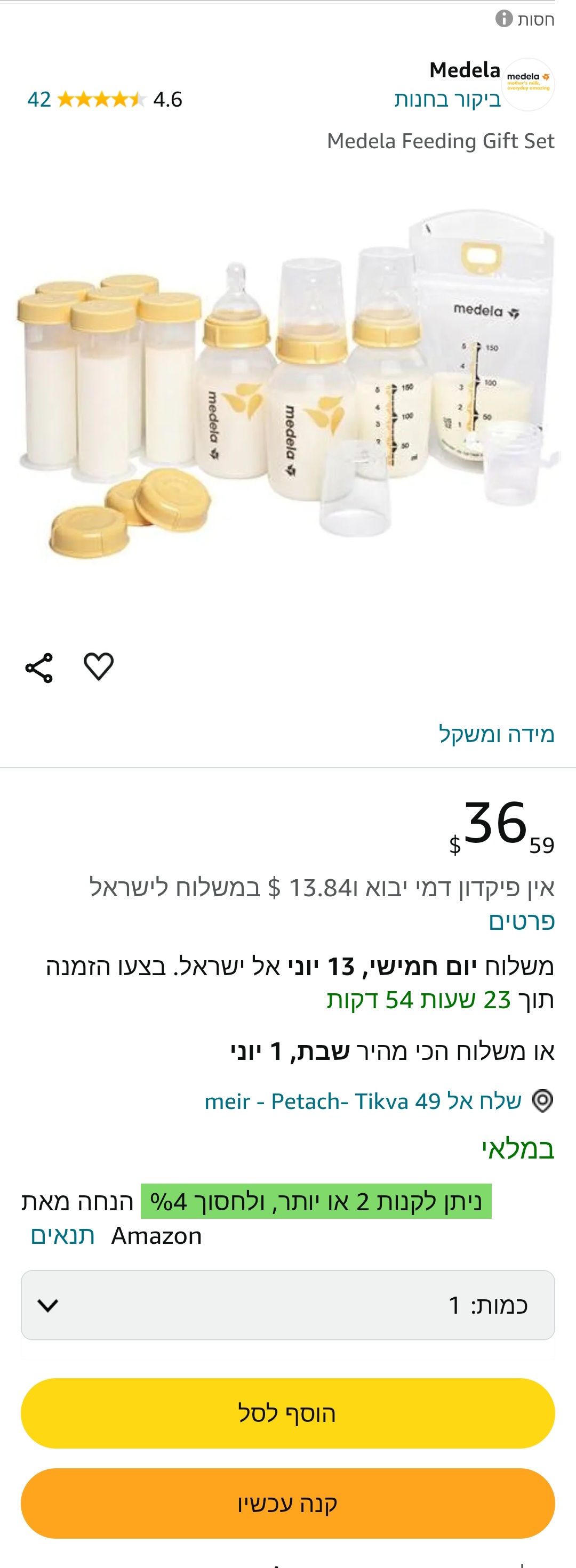The width and height of the screenshot is (576, 1568).
Task: Open the 42 customer ratings
Action: [x=39, y=99]
